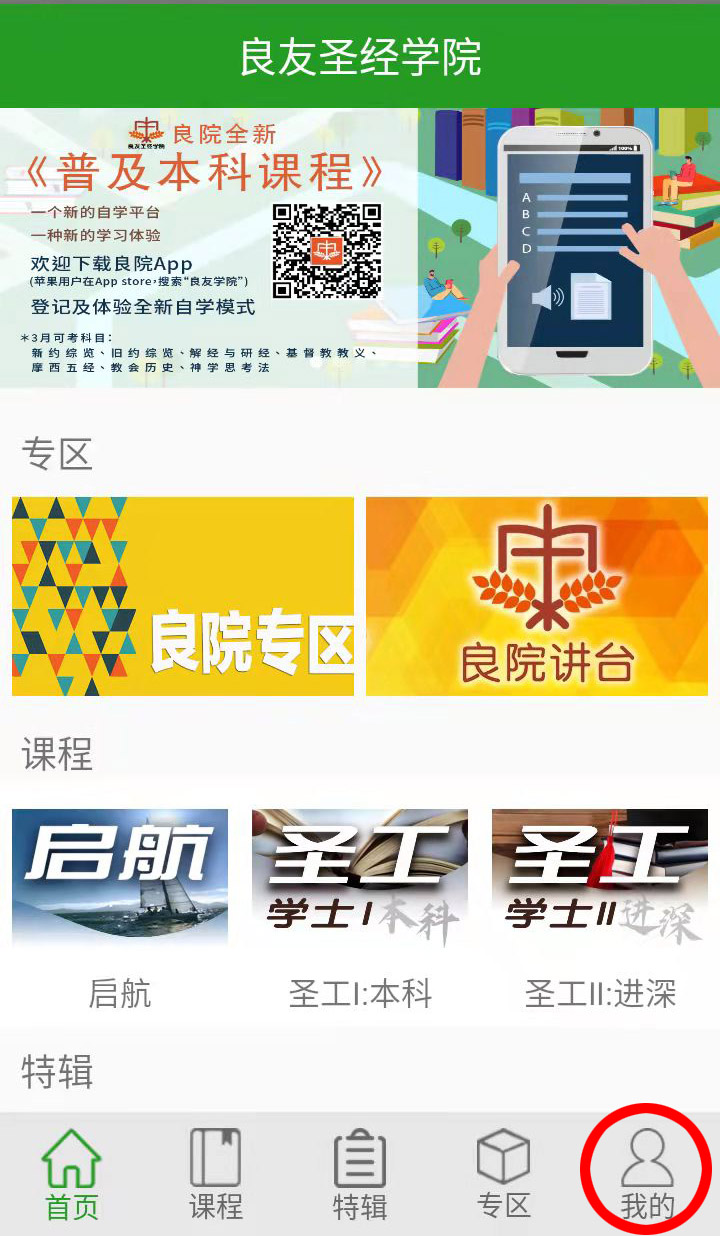Open the 良院专区 tile
Screen dimensions: 720x1236
pyautogui.click(x=183, y=596)
